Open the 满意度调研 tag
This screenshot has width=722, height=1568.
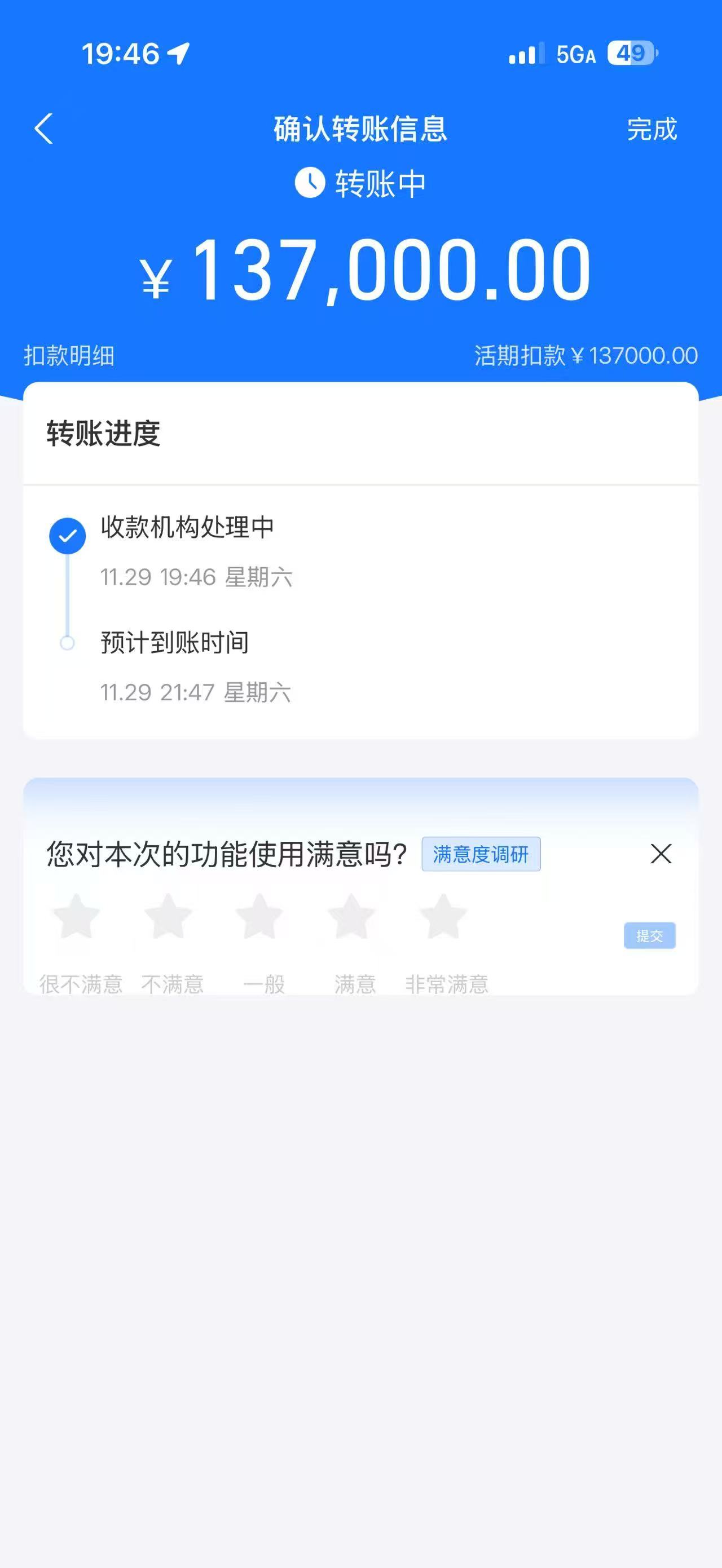(481, 854)
